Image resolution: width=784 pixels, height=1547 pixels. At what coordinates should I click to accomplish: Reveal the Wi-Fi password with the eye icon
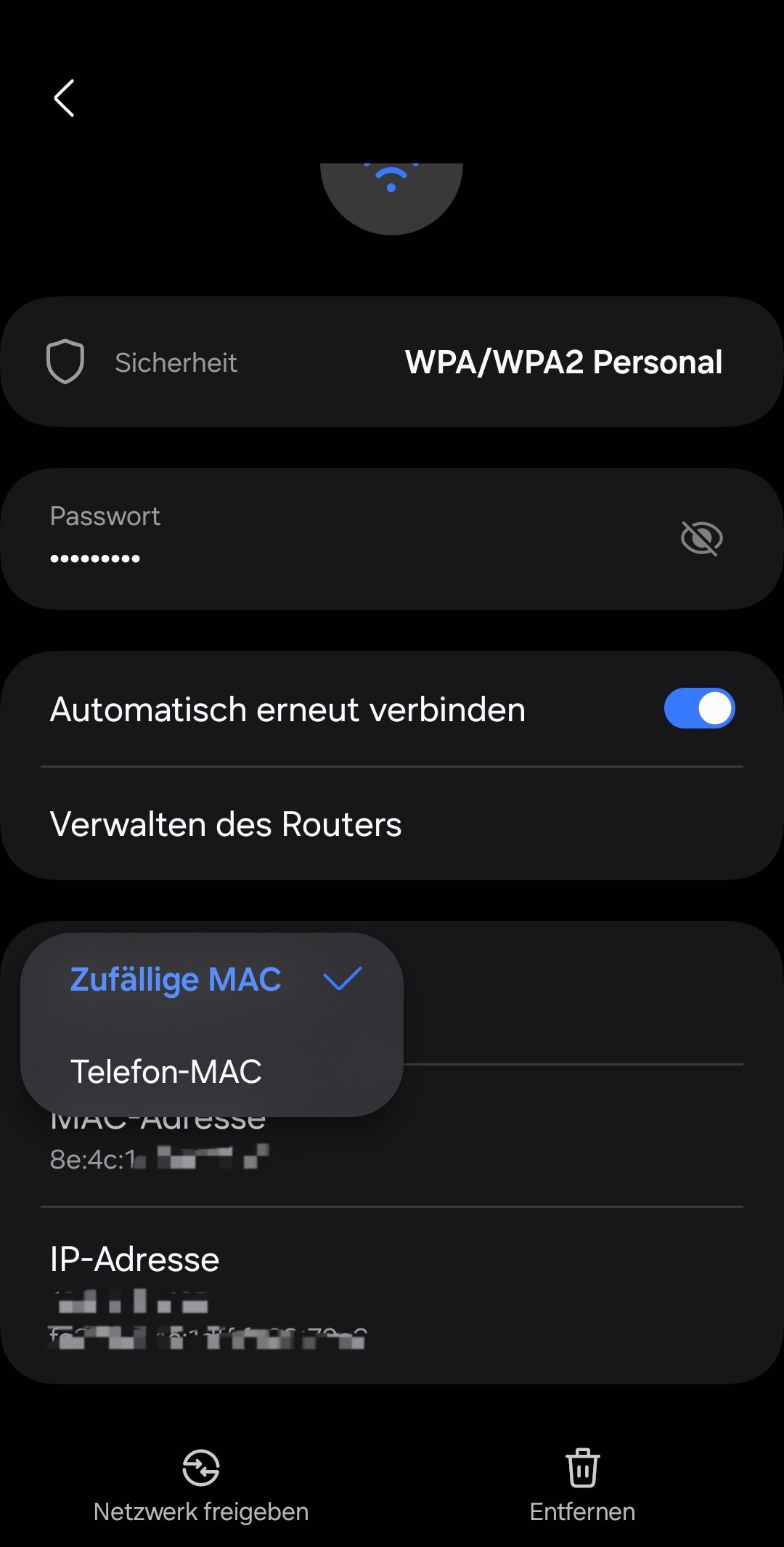(701, 538)
